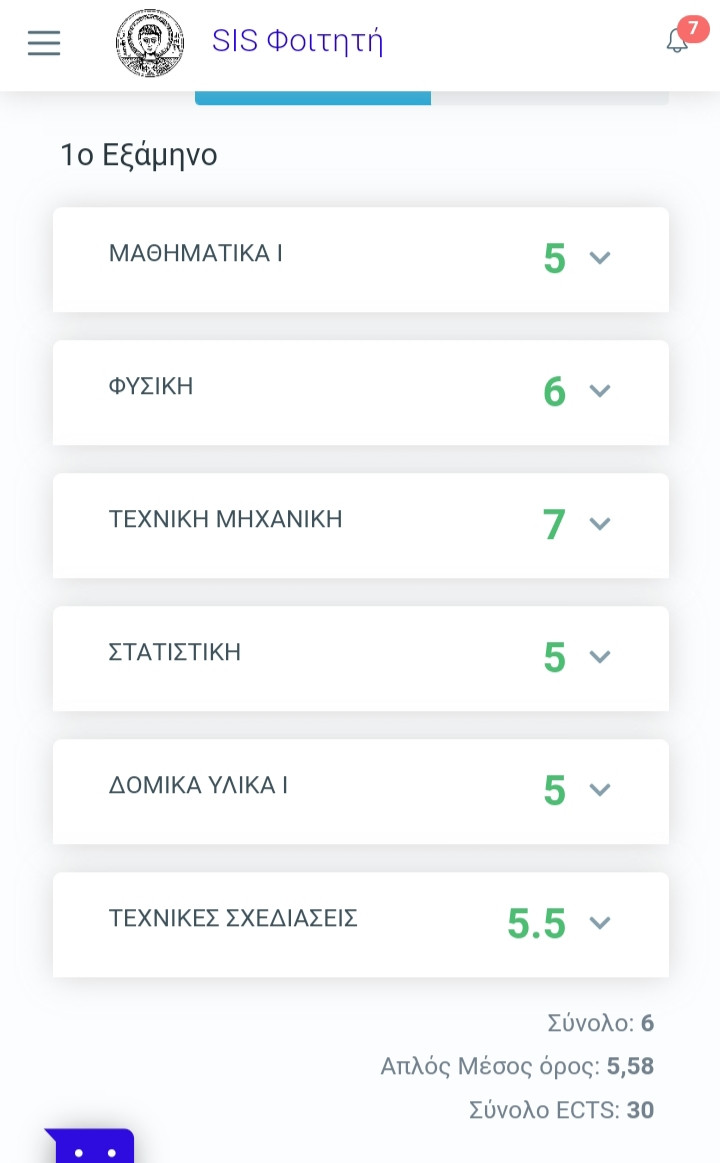Viewport: 720px width, 1163px height.
Task: Expand the ΦΥΣΙΚΗ course details
Action: (x=600, y=391)
